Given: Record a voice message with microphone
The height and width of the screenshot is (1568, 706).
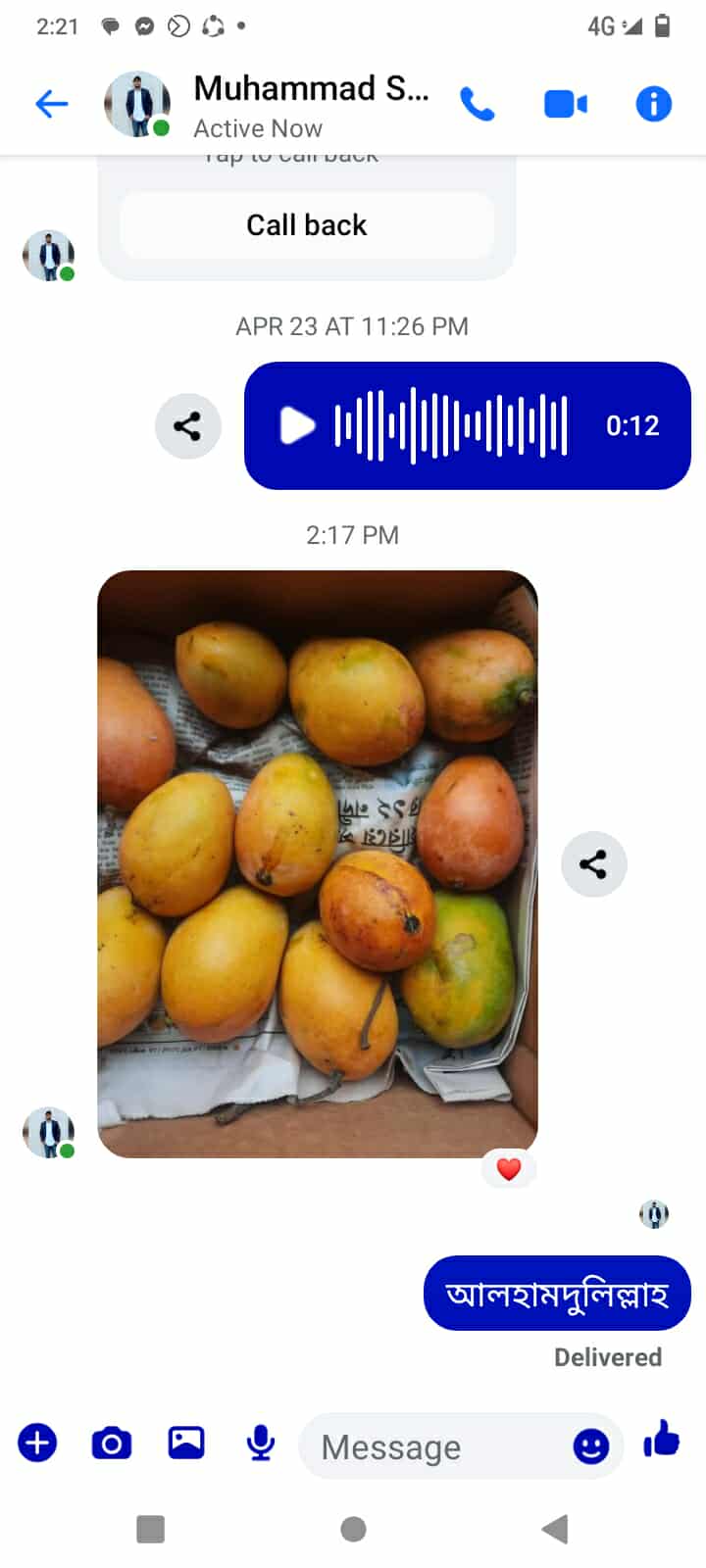Looking at the screenshot, I should pos(261,1444).
